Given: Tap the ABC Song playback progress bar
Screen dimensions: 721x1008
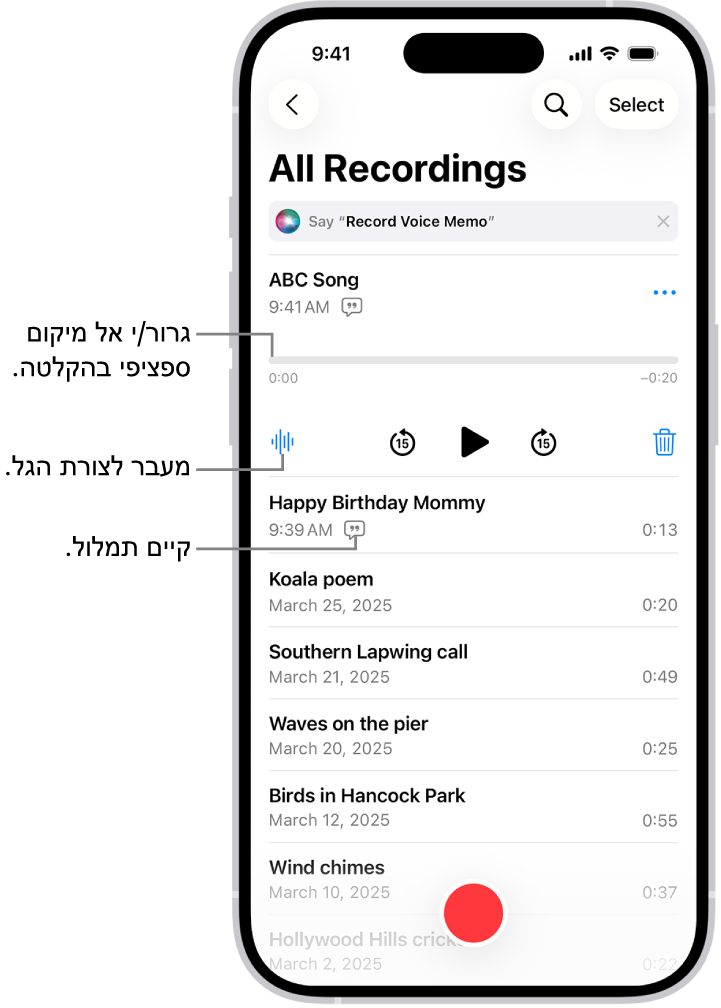Looking at the screenshot, I should [473, 360].
